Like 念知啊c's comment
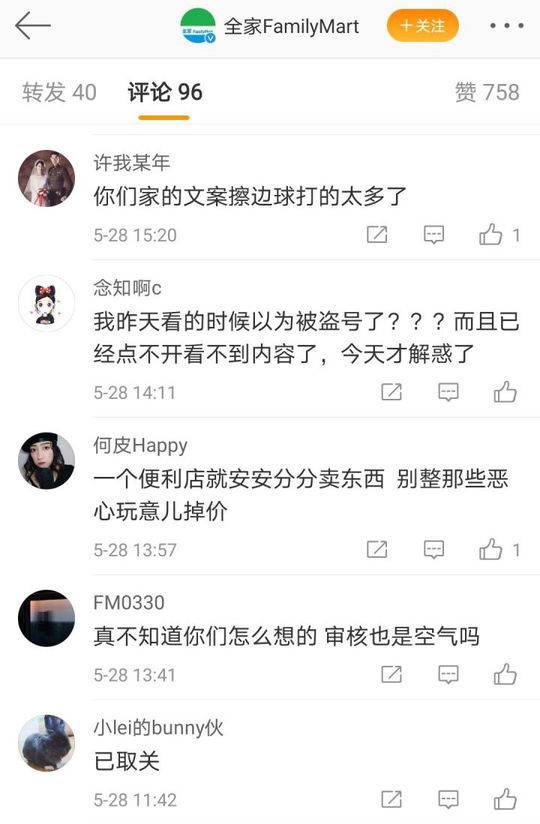The width and height of the screenshot is (540, 824). coord(505,392)
